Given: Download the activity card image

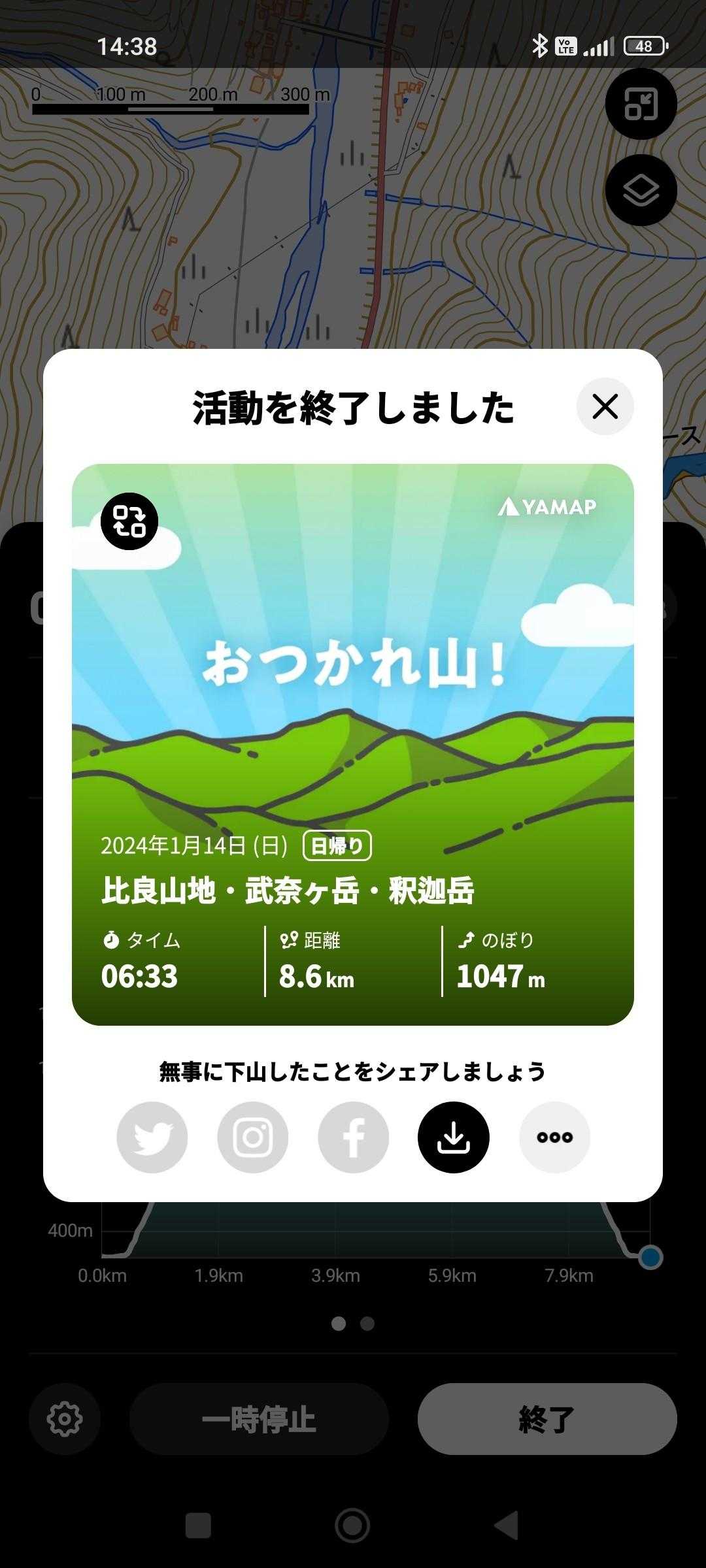Looking at the screenshot, I should click(454, 1137).
